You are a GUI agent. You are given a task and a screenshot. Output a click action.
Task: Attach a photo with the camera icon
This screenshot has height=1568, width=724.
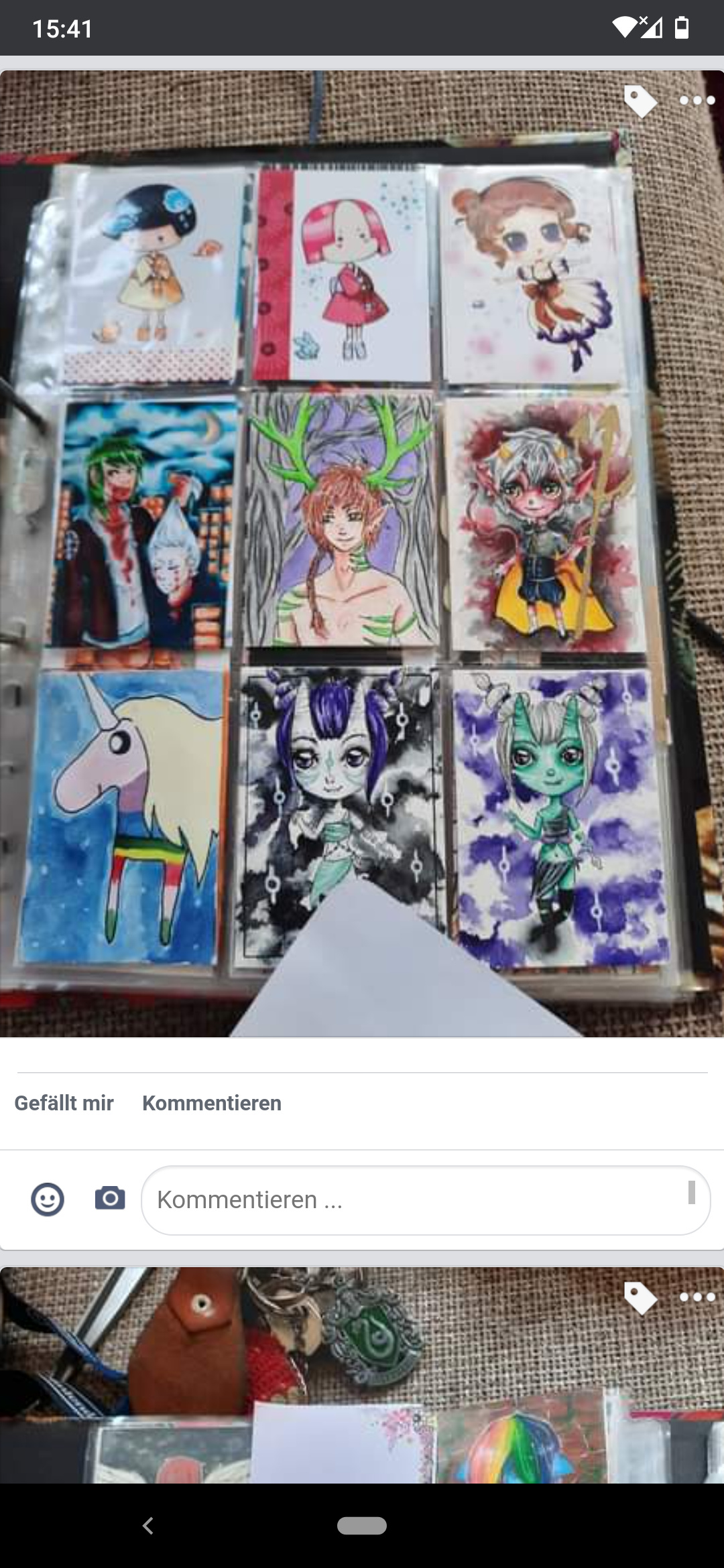110,1198
